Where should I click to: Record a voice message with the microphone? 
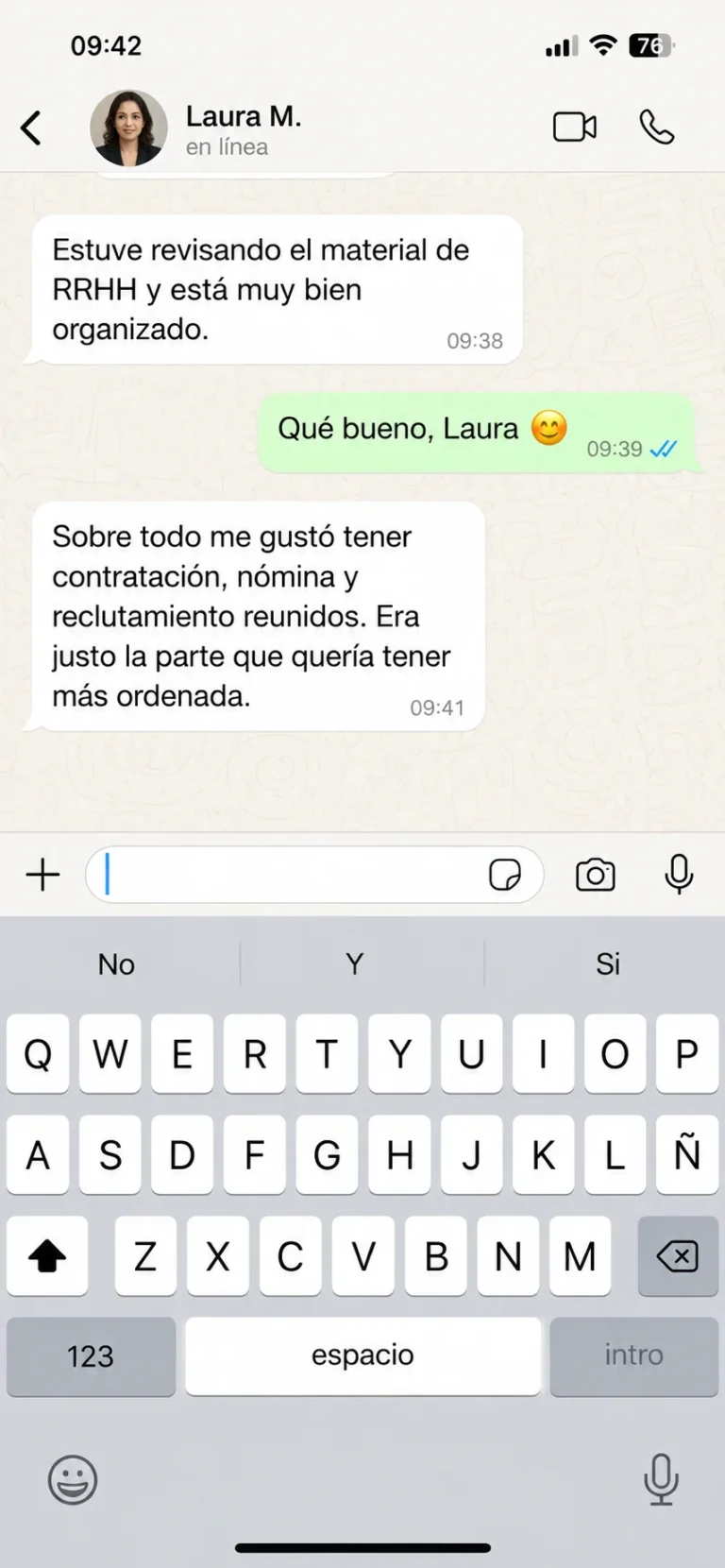tap(679, 875)
